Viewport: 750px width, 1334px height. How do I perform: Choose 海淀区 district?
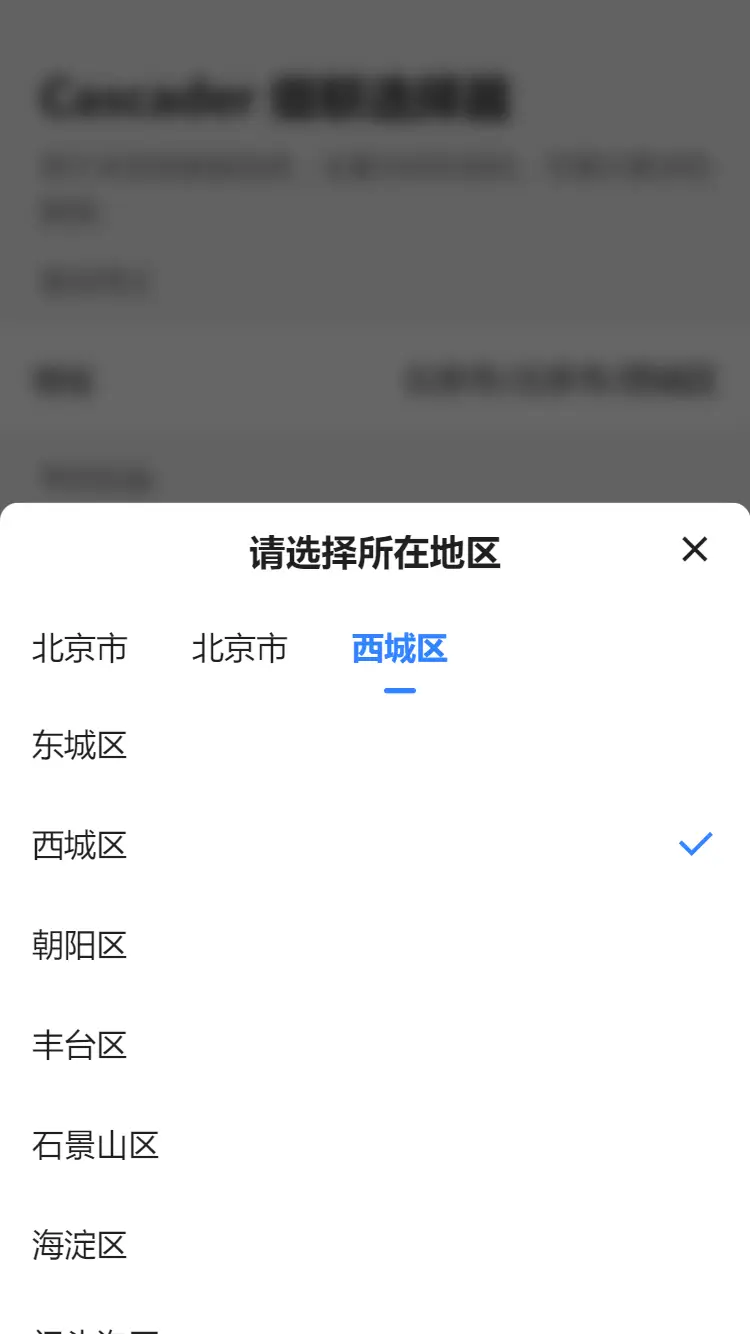coord(375,1246)
